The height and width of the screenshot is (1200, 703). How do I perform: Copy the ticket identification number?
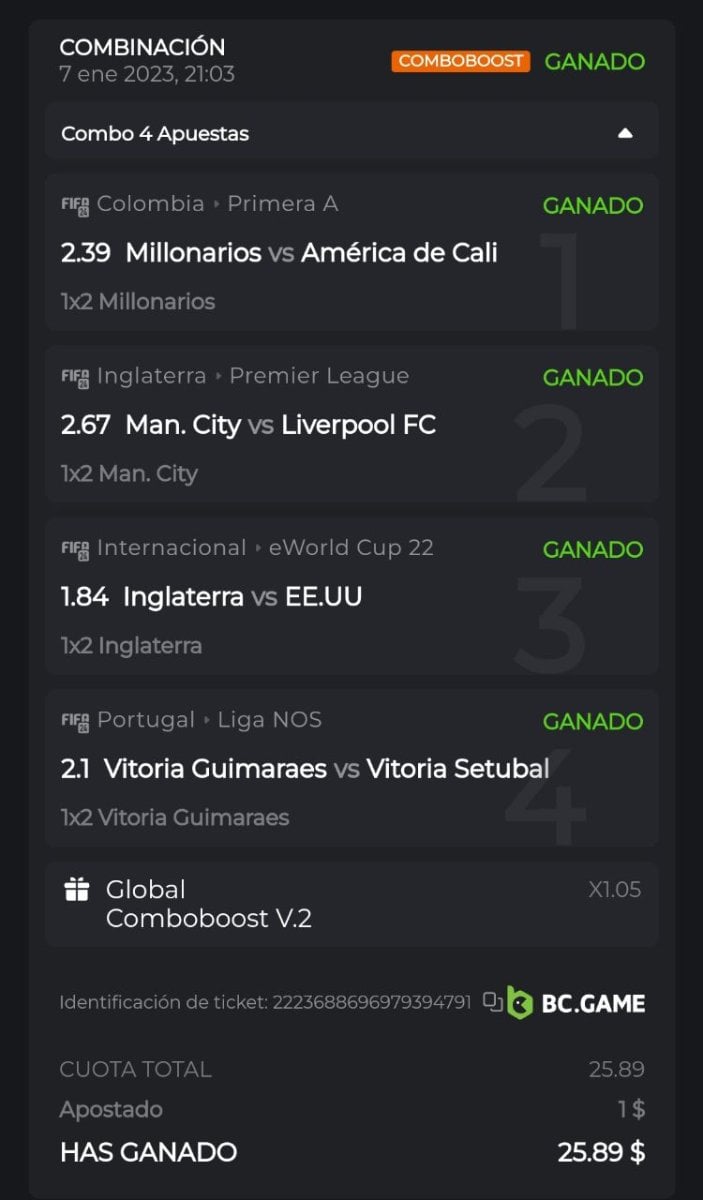coord(491,1002)
